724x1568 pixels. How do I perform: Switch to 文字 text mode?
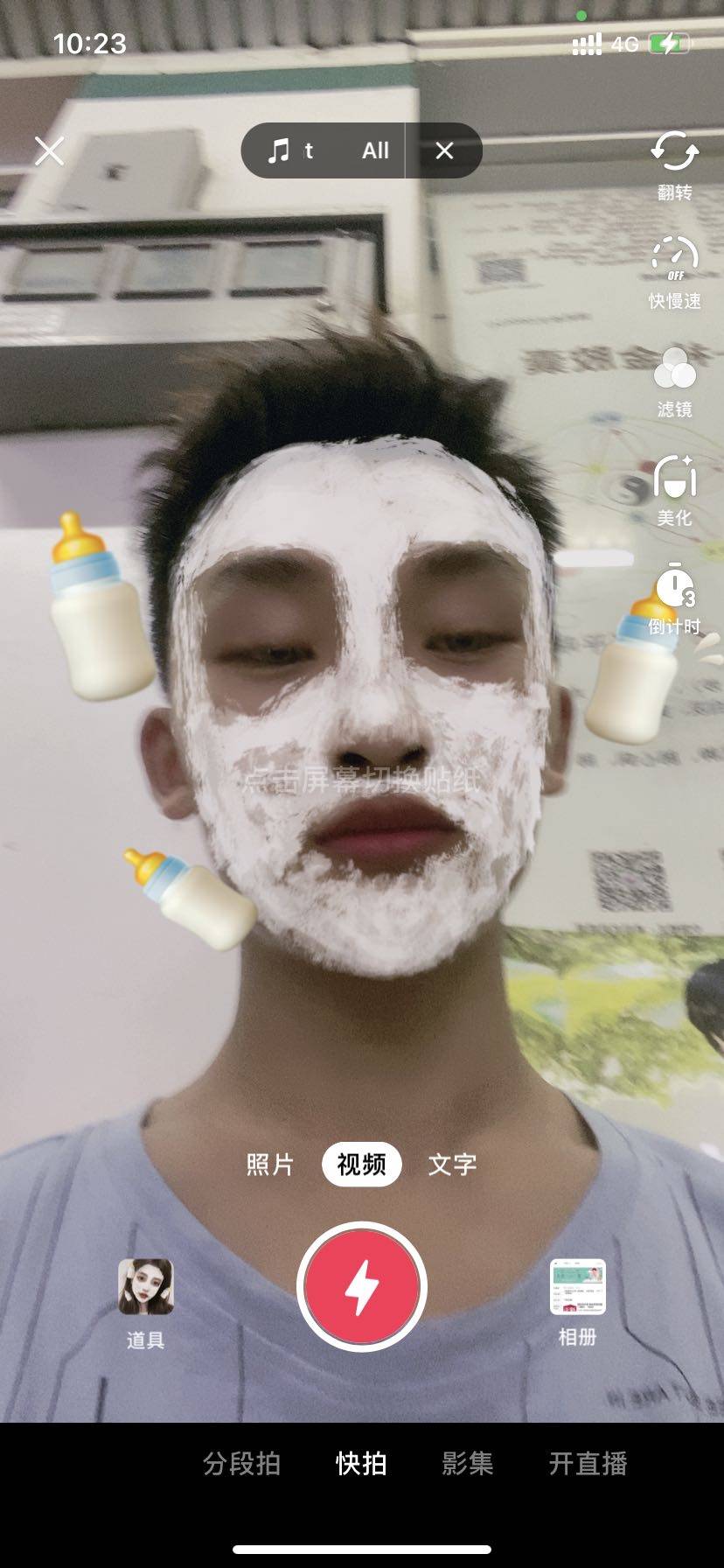452,1165
